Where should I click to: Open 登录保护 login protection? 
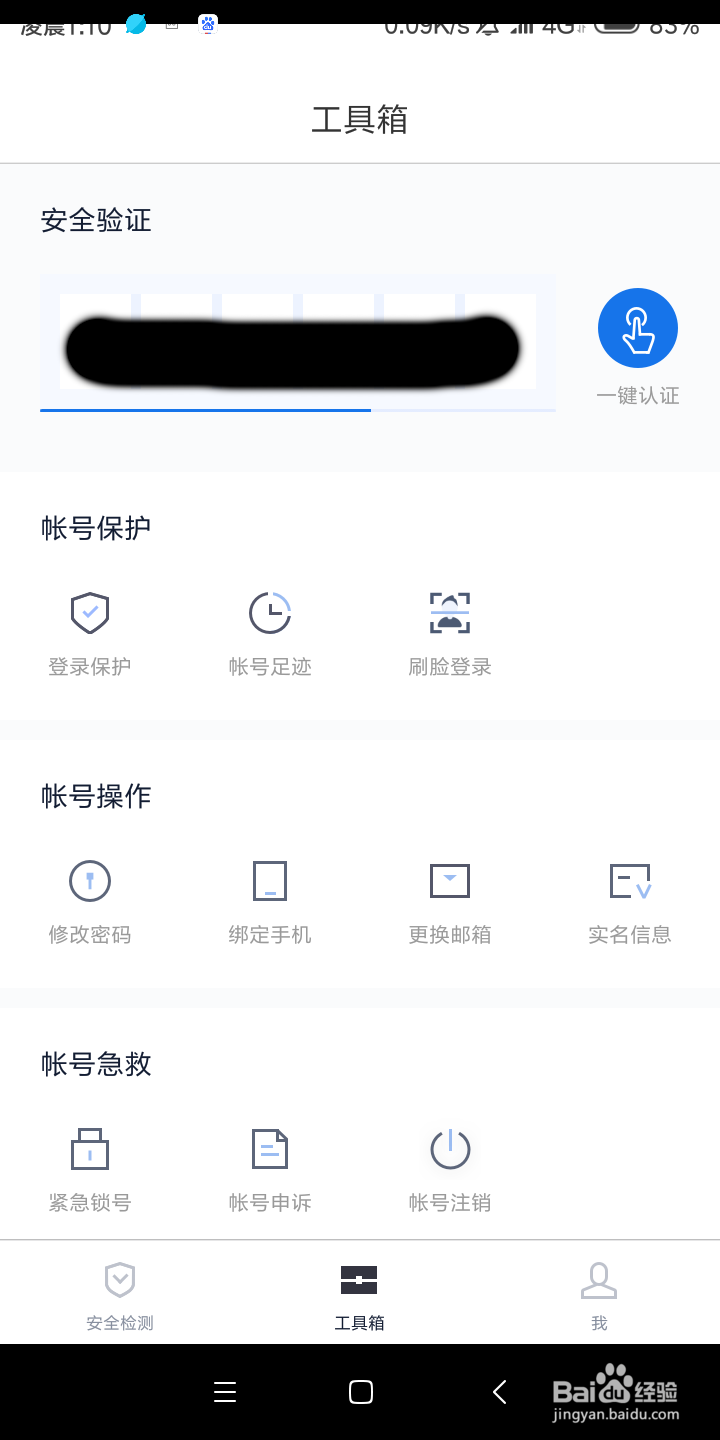[x=90, y=630]
